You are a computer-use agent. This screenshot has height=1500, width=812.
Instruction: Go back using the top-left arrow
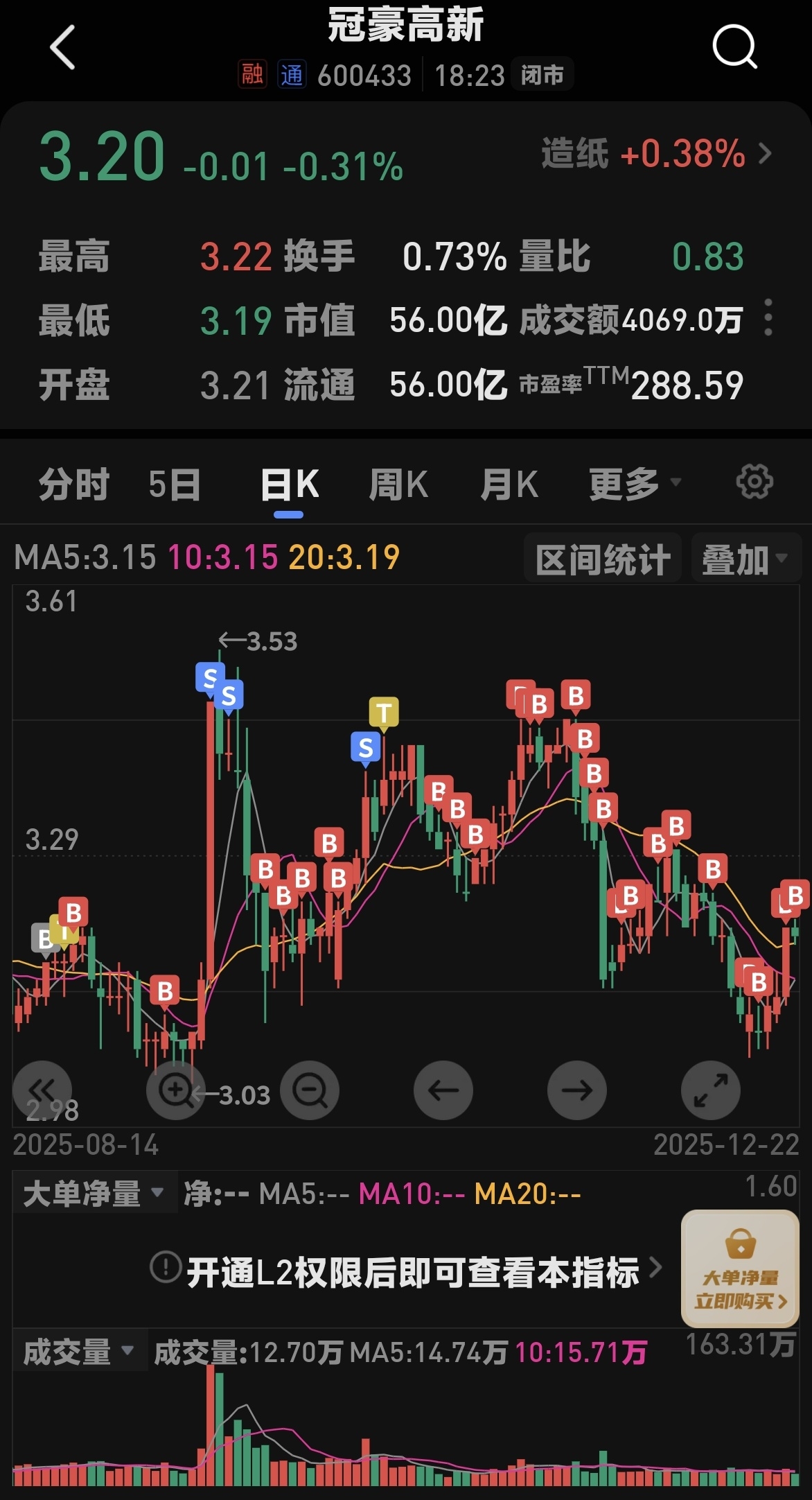(x=63, y=48)
